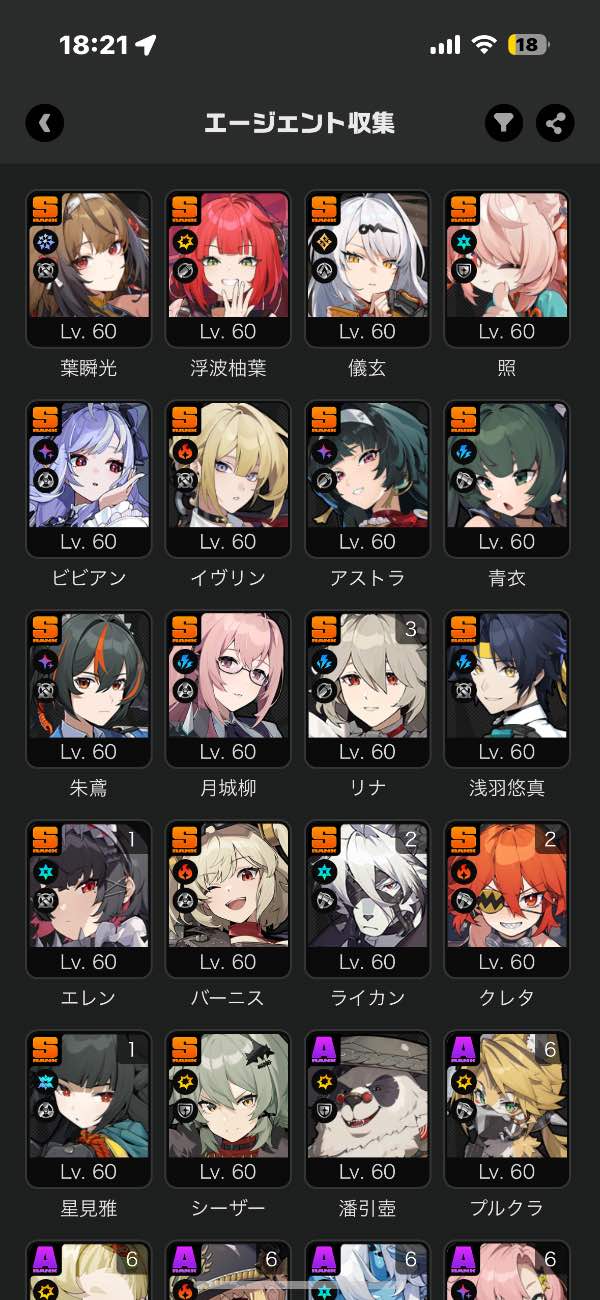Open the agent filter options
The width and height of the screenshot is (600, 1300).
[x=504, y=123]
